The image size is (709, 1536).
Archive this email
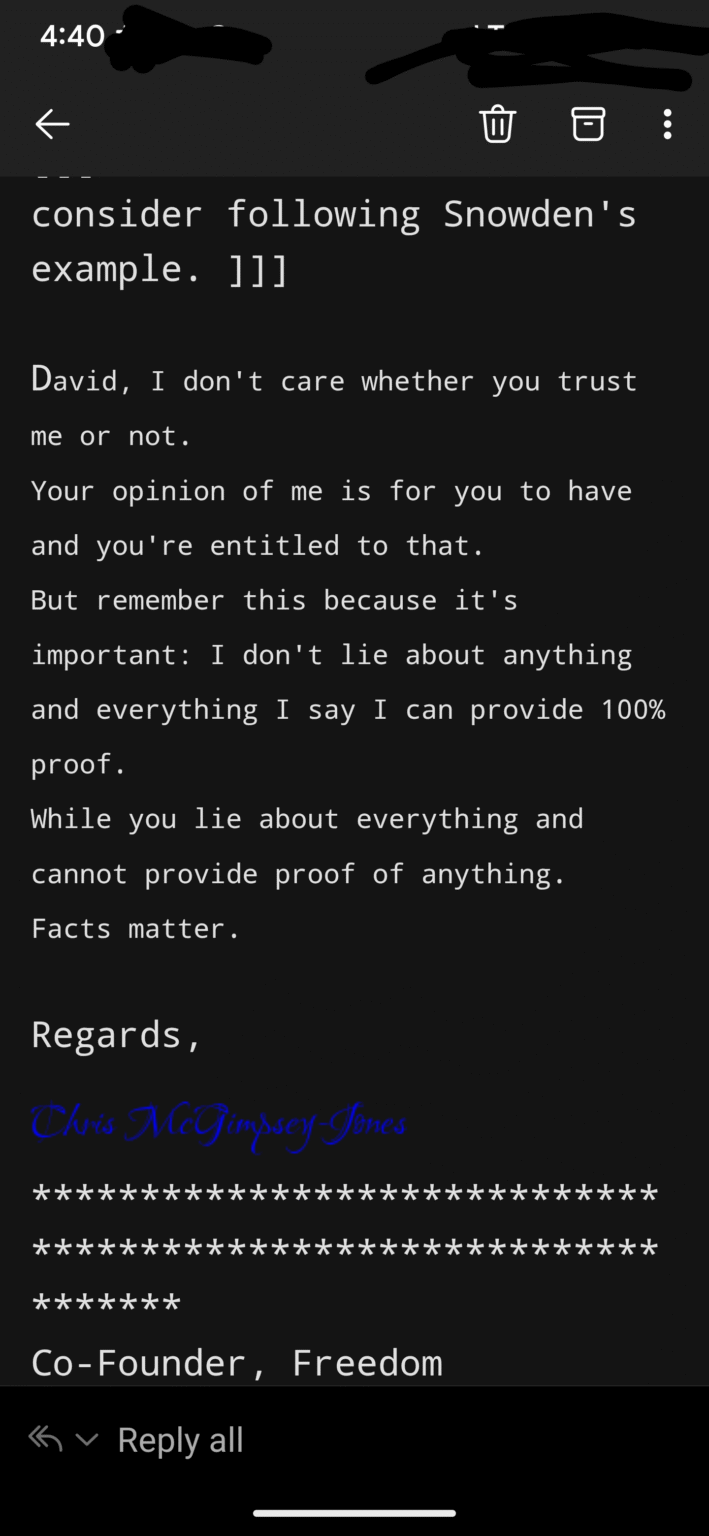coord(587,124)
